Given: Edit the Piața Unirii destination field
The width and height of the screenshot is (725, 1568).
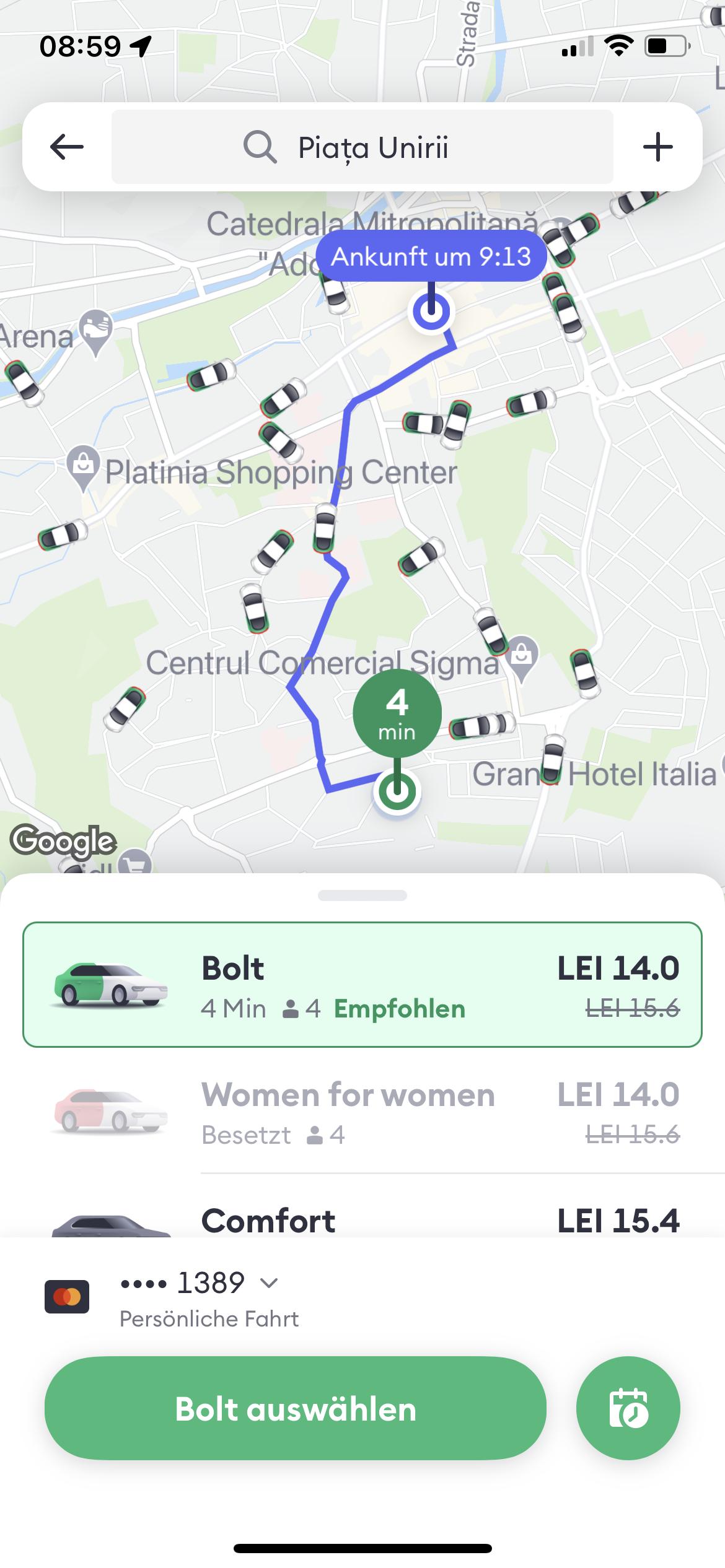Looking at the screenshot, I should click(362, 147).
